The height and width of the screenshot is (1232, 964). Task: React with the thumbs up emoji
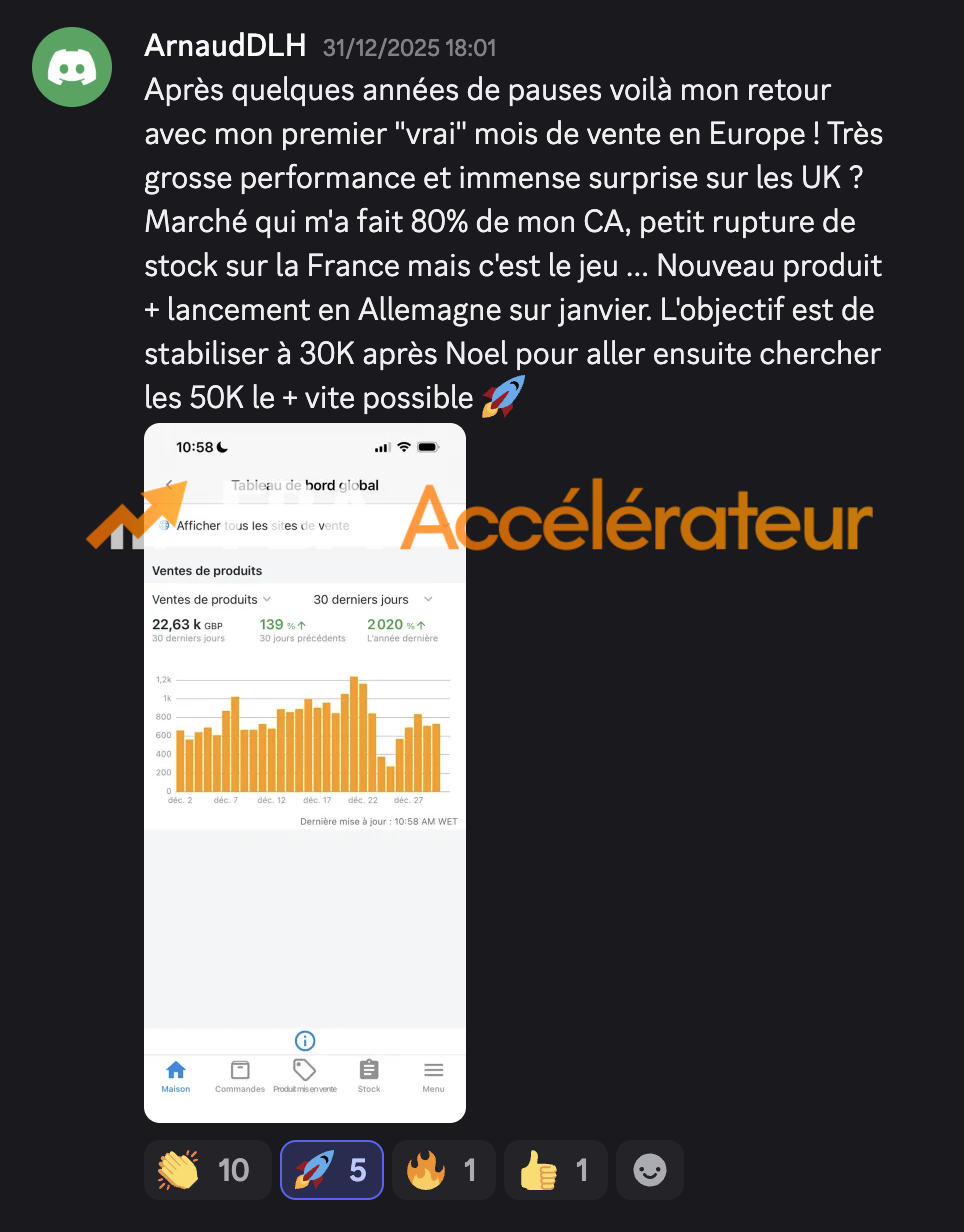point(555,1169)
